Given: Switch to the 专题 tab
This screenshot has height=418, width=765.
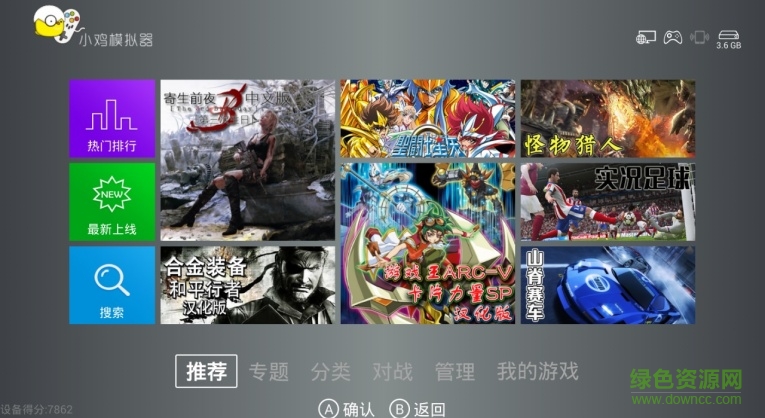Looking at the screenshot, I should click(269, 372).
